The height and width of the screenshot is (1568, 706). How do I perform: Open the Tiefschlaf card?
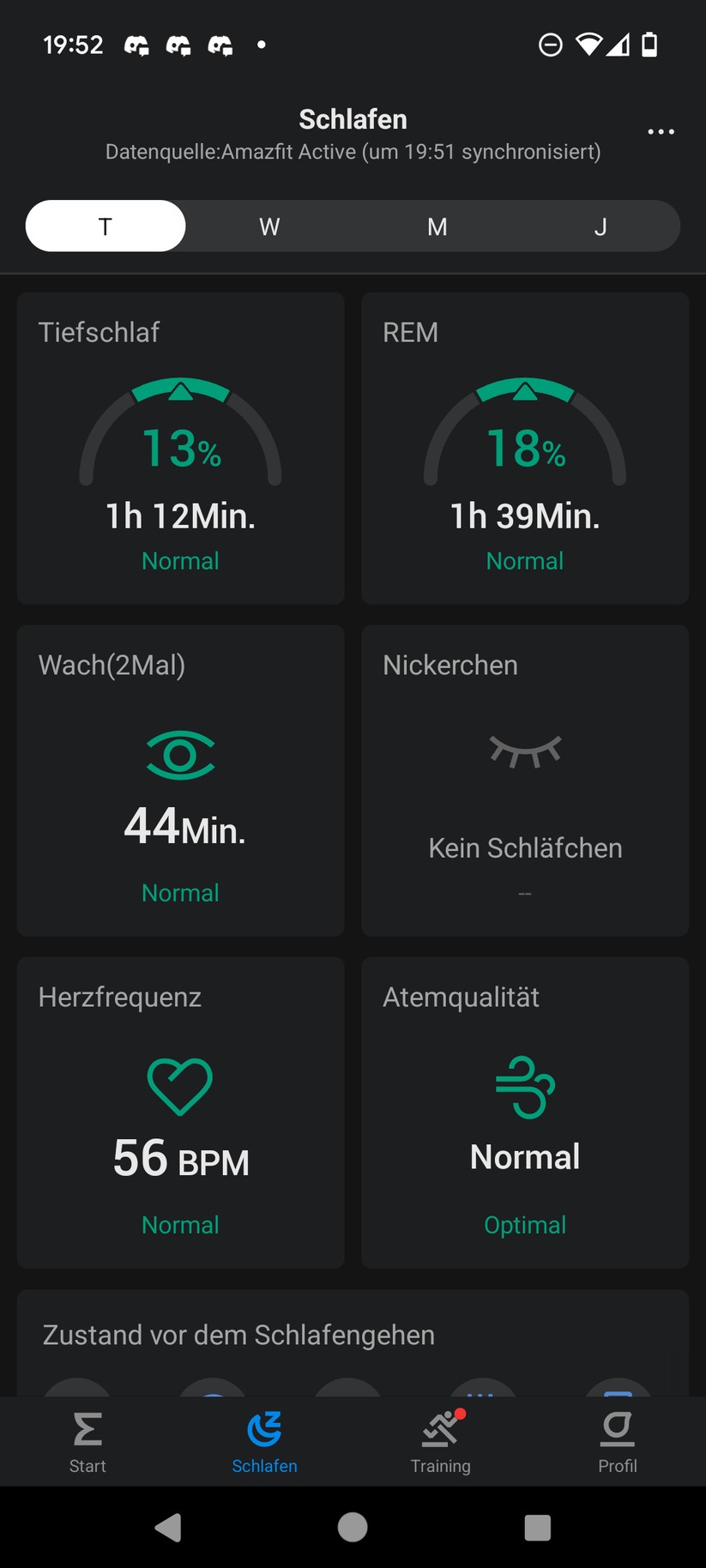[x=180, y=448]
